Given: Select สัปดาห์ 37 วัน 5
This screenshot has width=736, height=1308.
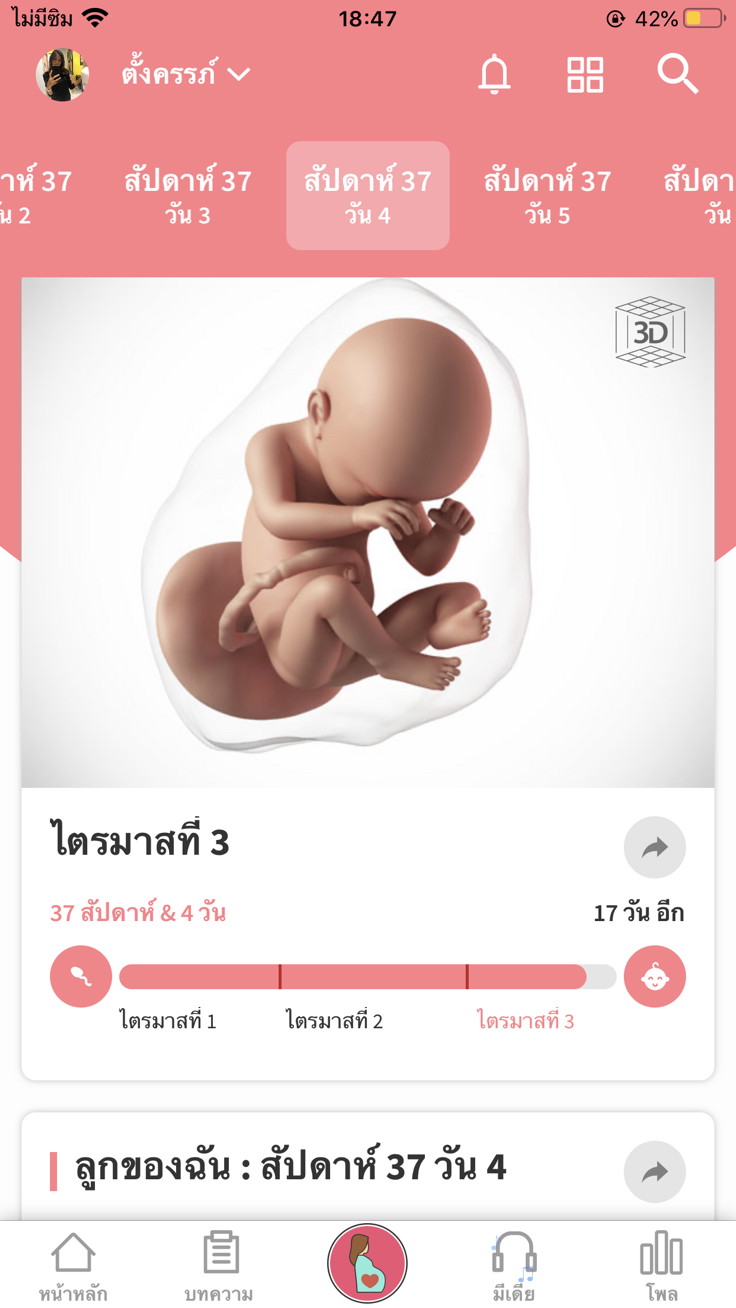Looking at the screenshot, I should 548,196.
